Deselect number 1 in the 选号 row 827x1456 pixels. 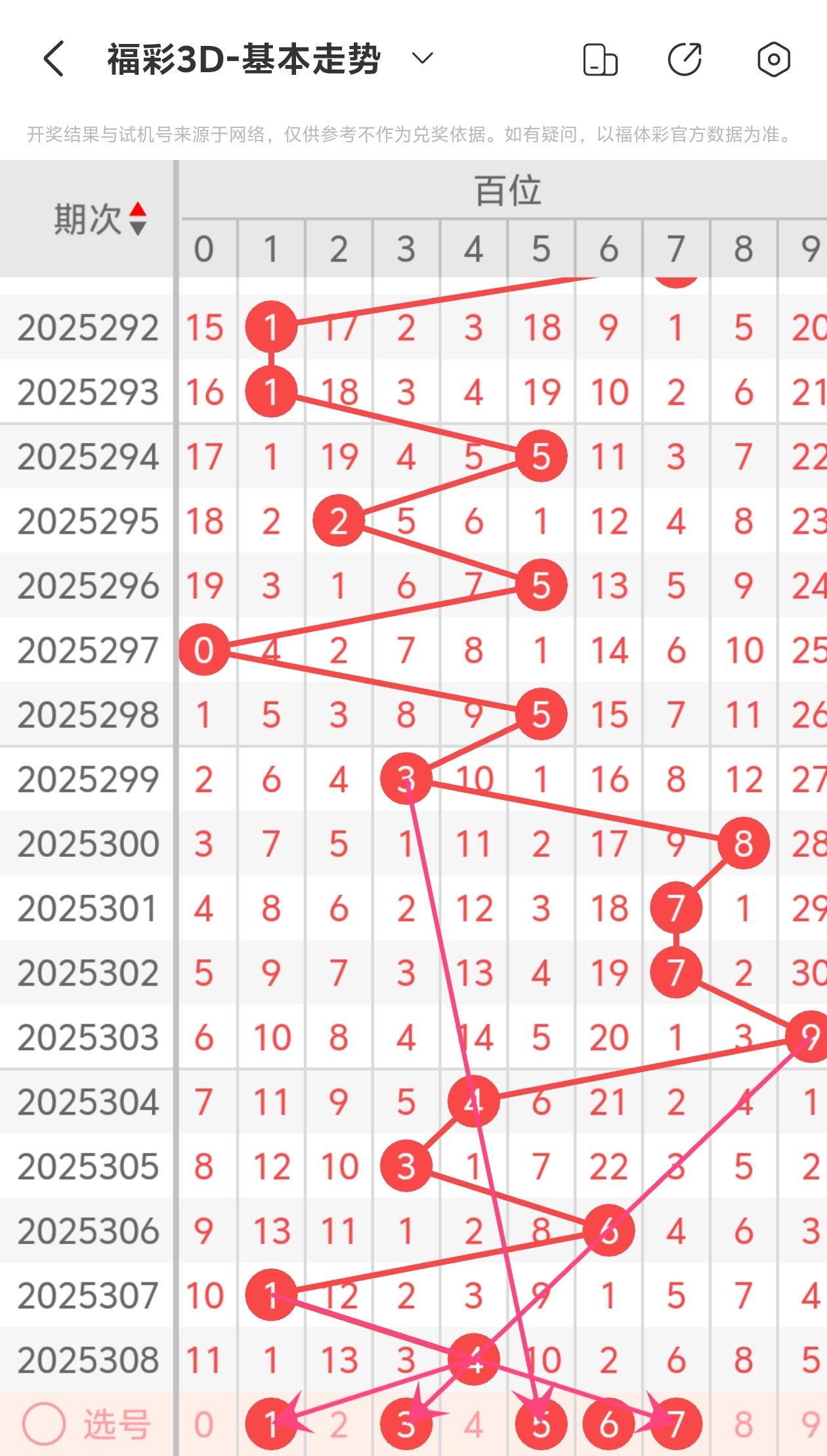pyautogui.click(x=271, y=1425)
